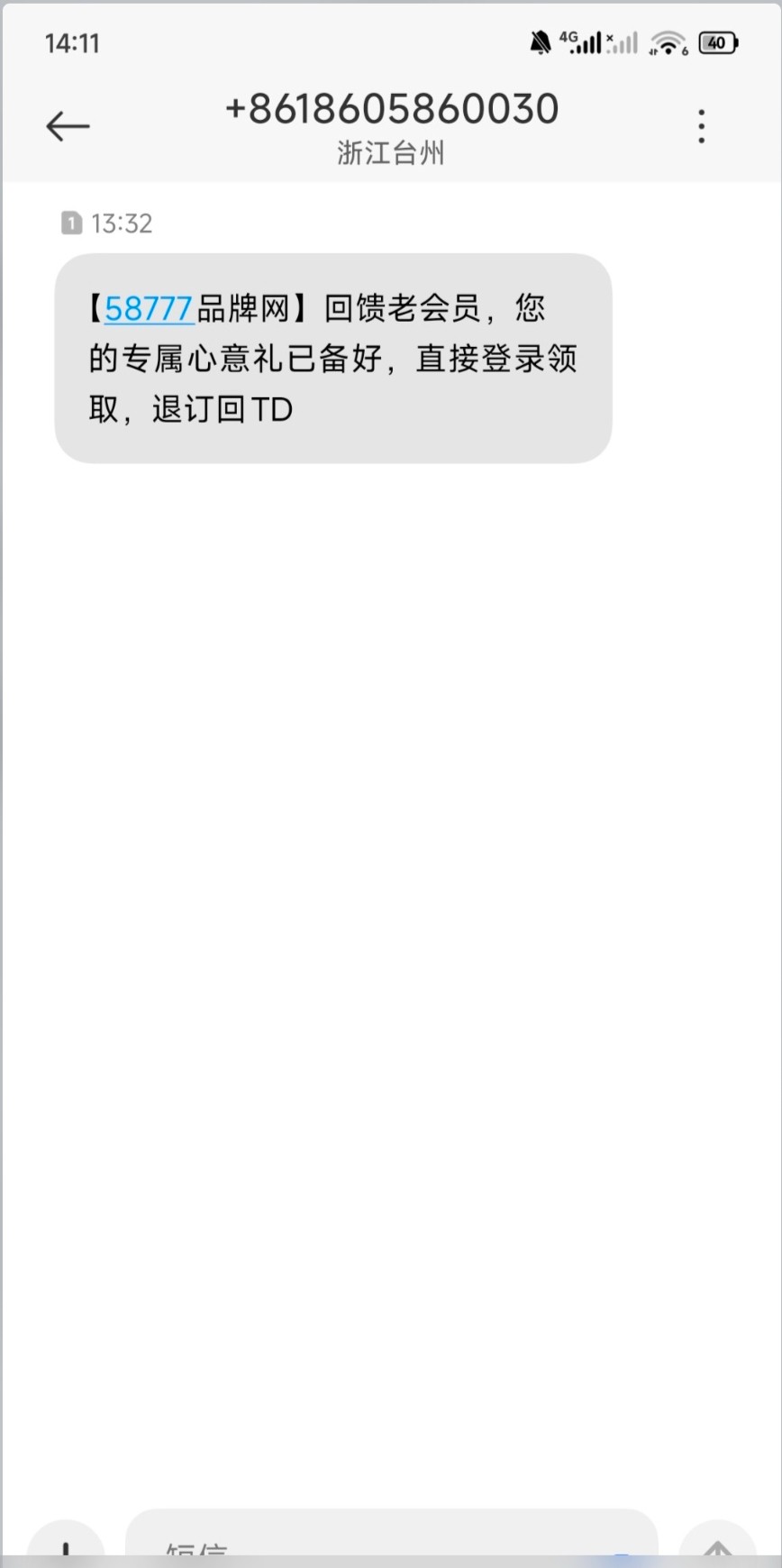
Task: Tap the 13:32 timestamp label
Action: point(122,223)
